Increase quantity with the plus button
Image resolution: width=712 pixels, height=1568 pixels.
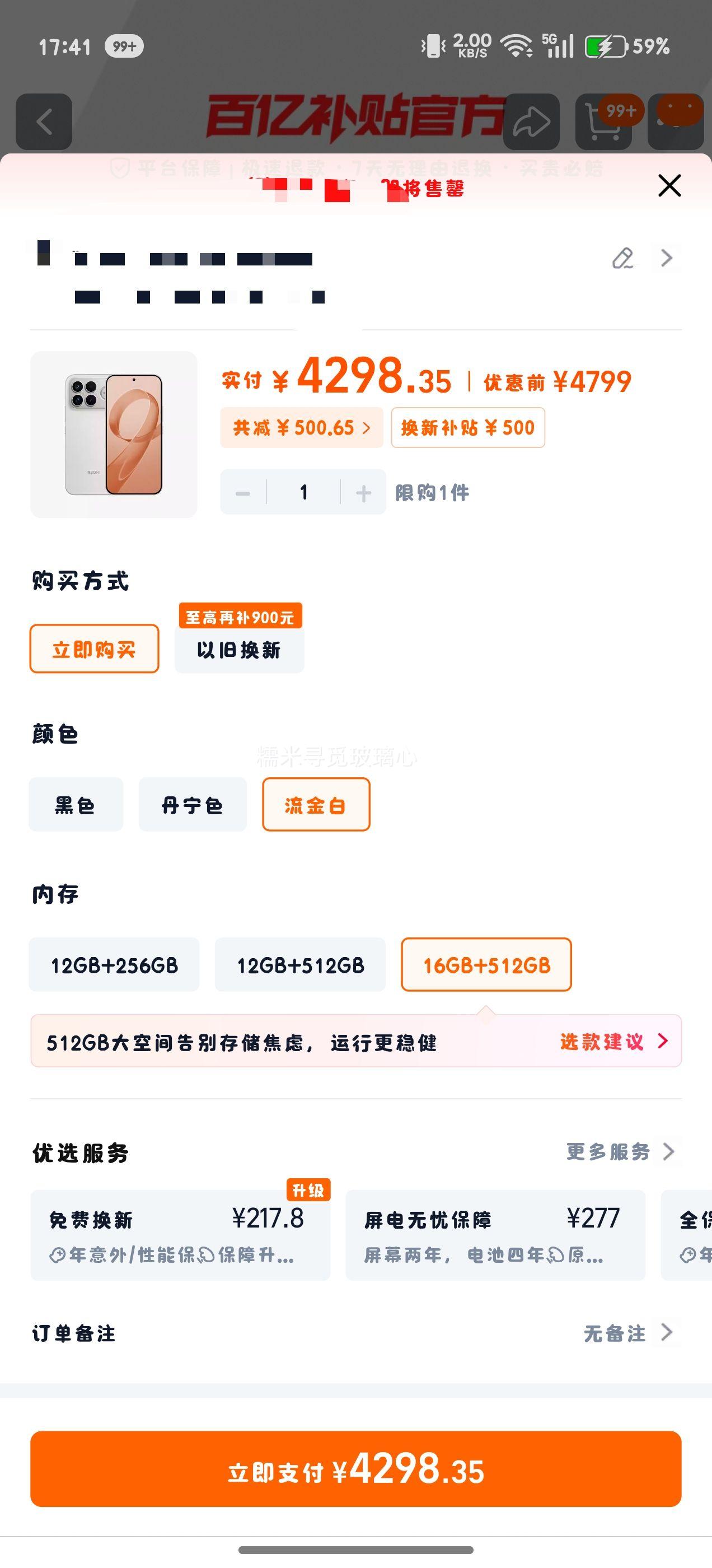coord(363,492)
